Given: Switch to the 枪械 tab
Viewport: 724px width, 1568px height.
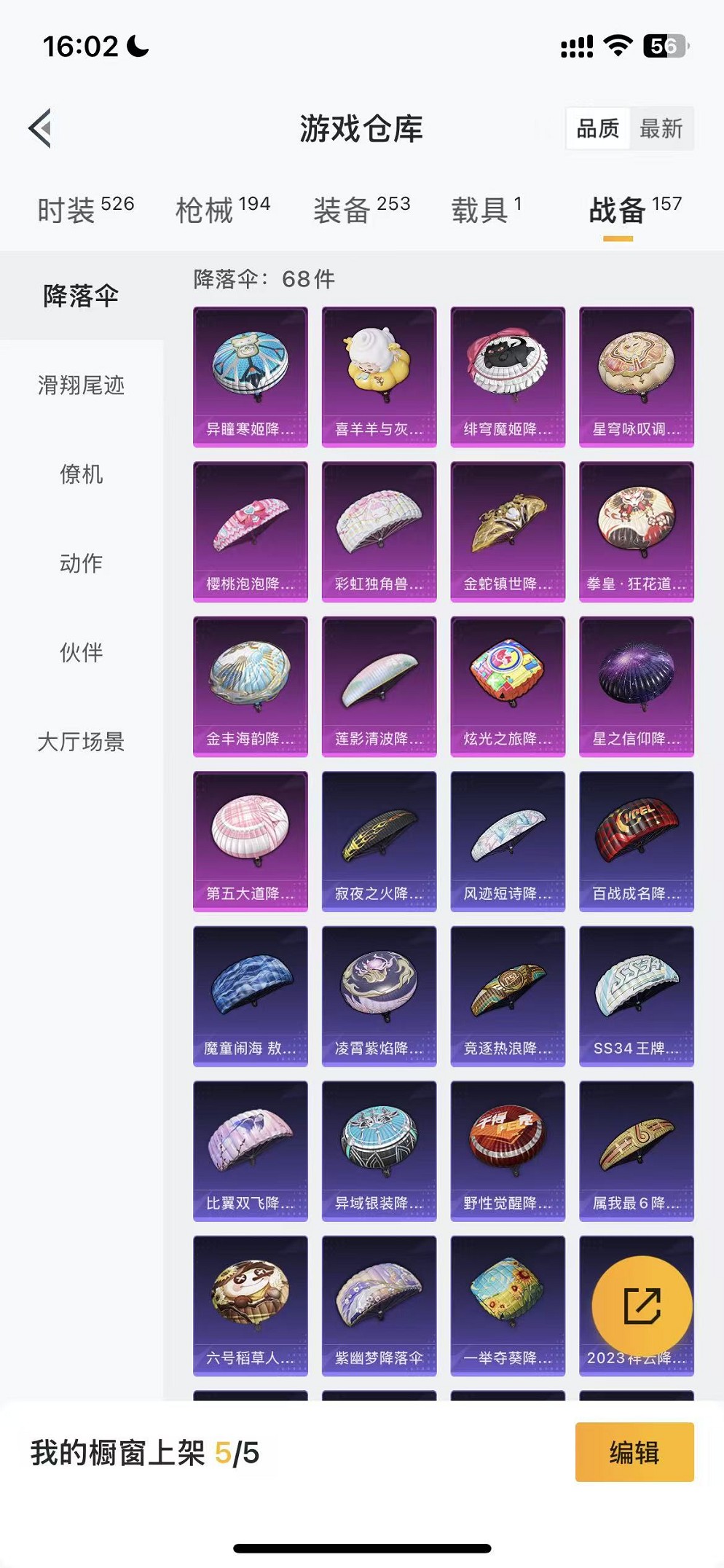Looking at the screenshot, I should point(223,210).
